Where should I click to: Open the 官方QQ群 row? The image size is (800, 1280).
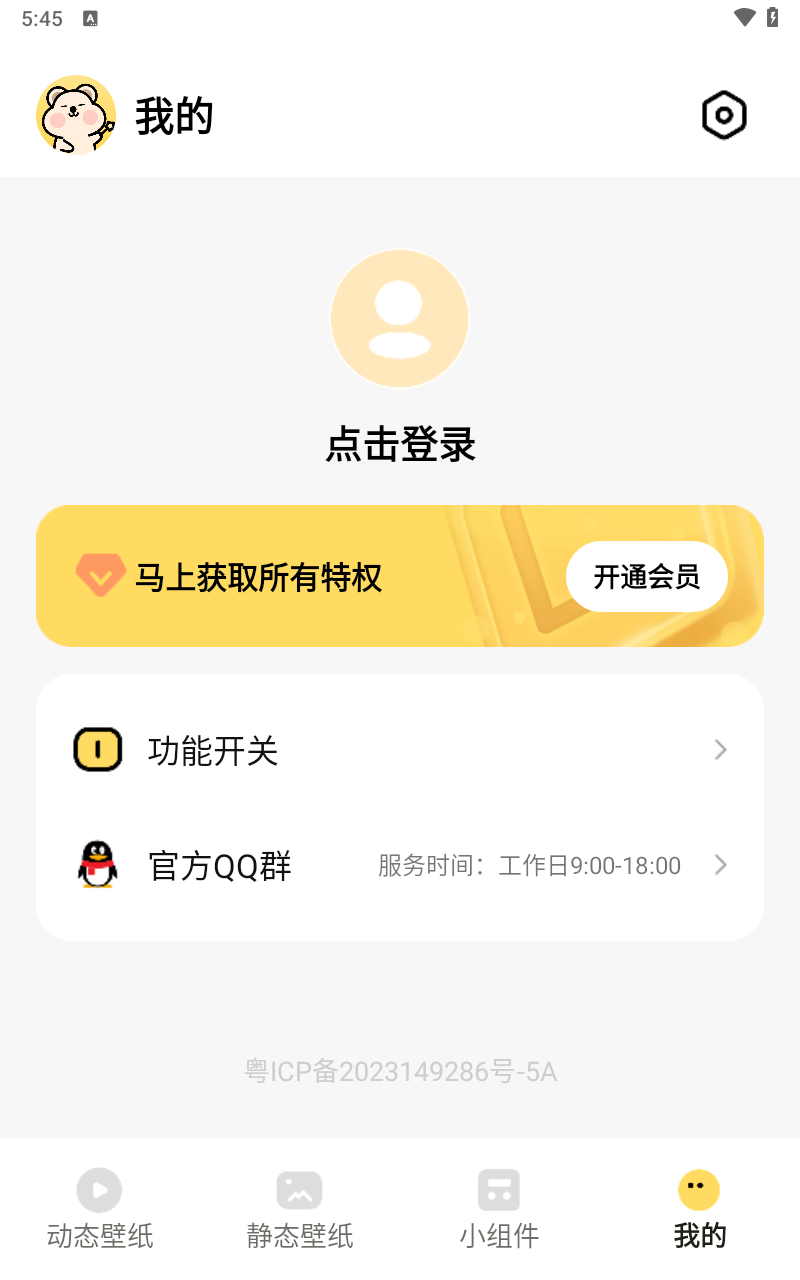click(400, 865)
